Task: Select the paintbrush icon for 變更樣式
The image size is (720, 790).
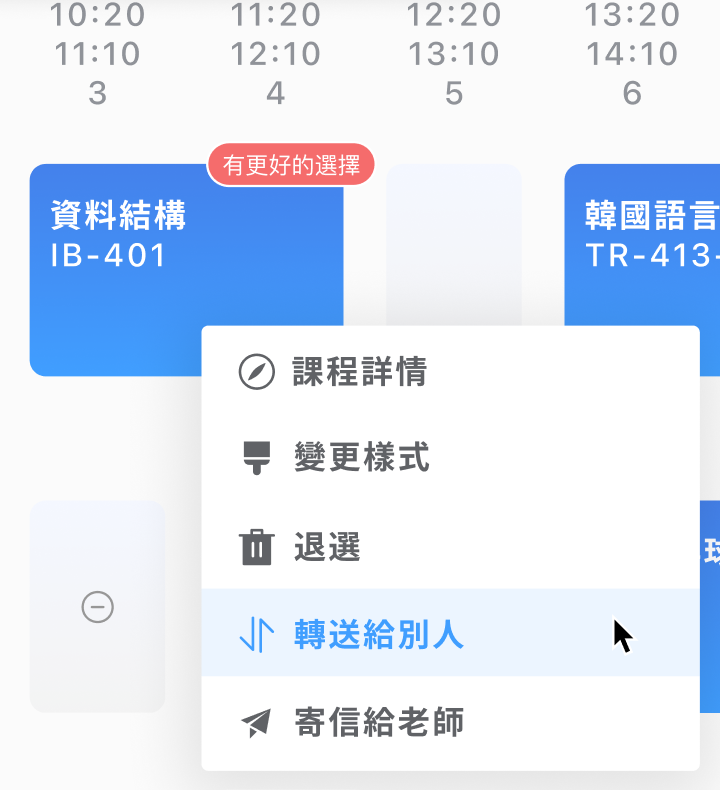Action: point(257,458)
